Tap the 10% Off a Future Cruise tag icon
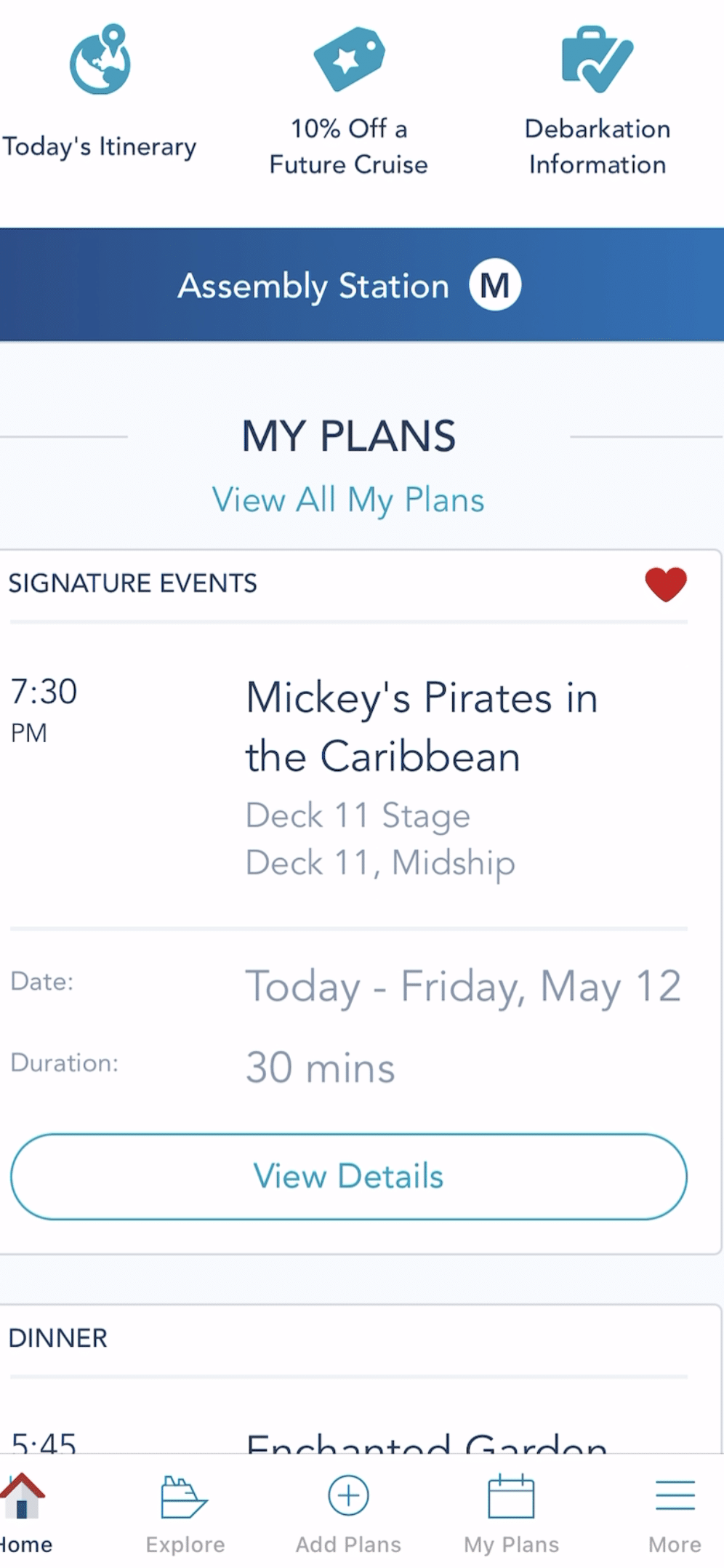The height and width of the screenshot is (1568, 724). (348, 58)
